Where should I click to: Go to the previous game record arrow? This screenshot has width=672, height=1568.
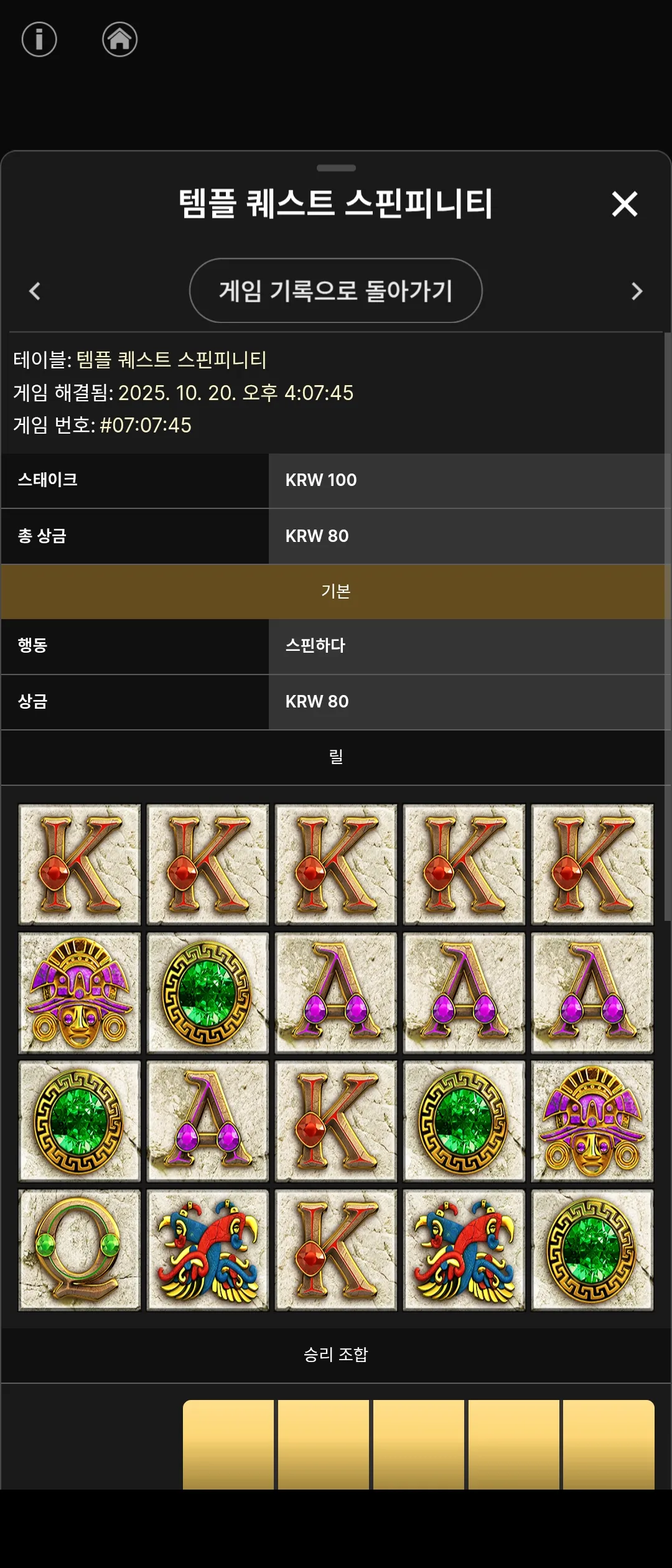click(x=35, y=291)
